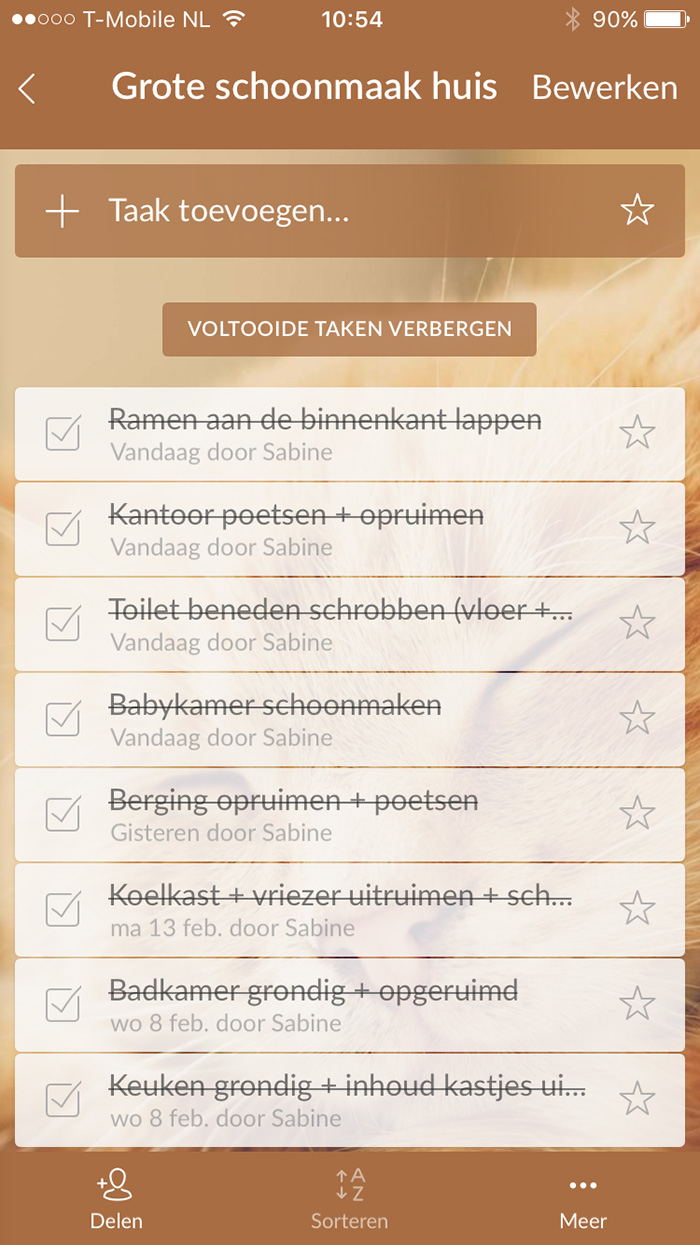Go back using the back arrow
This screenshot has height=1245, width=700.
pos(28,88)
